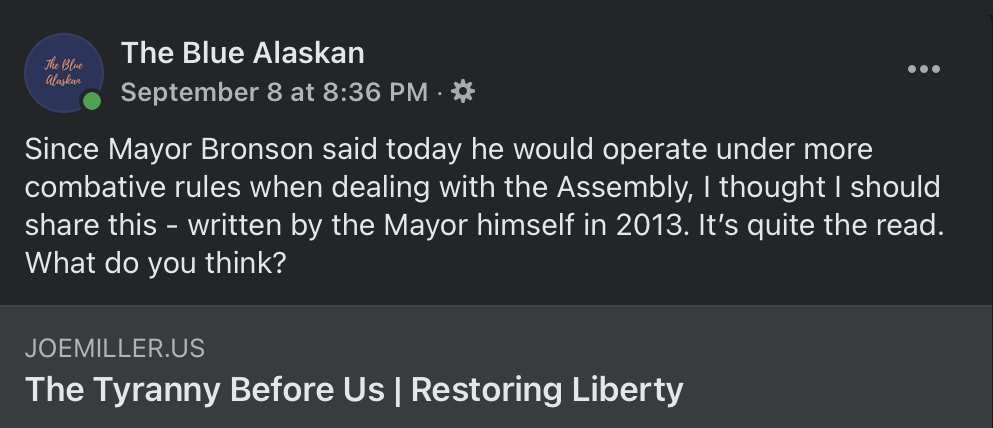
Task: Tap The Blue Alaskan page name
Action: (243, 53)
